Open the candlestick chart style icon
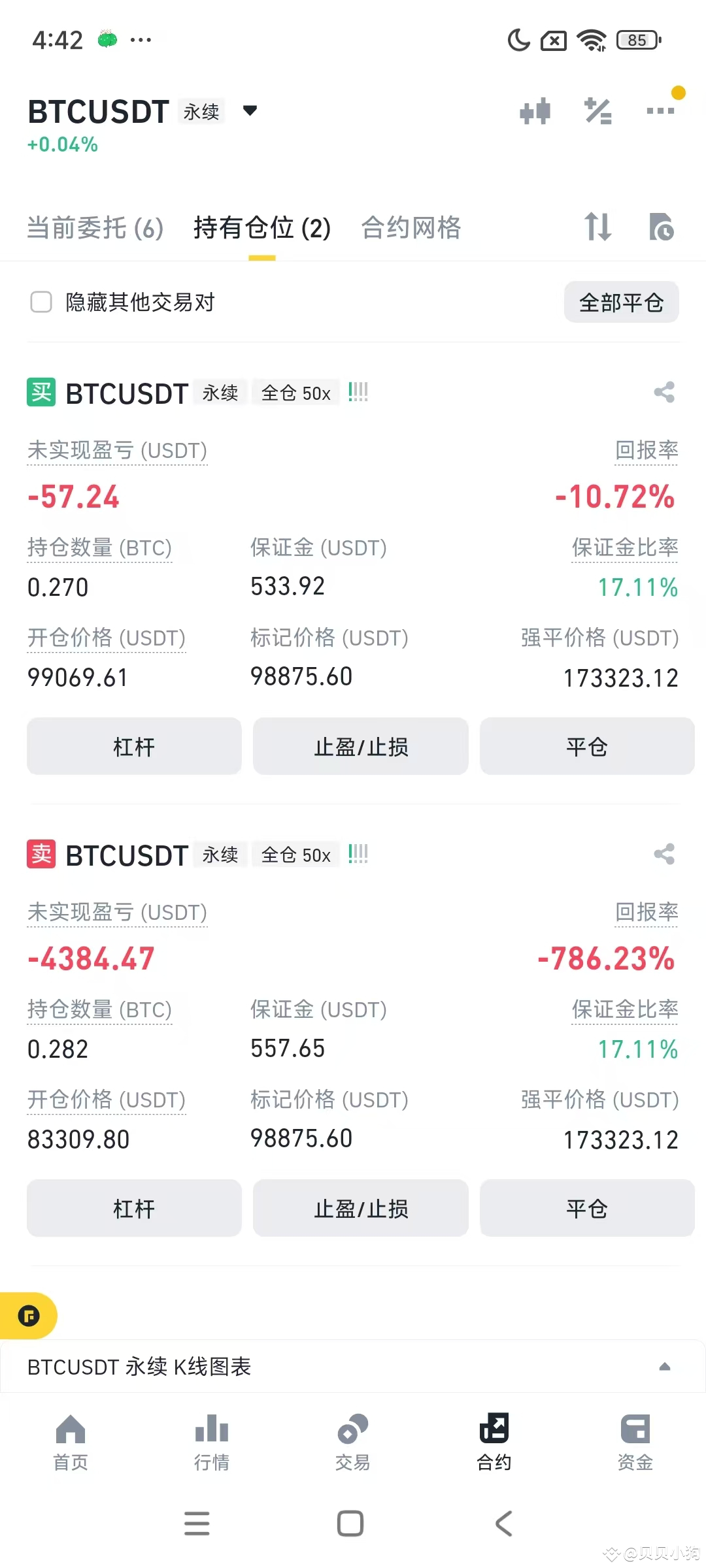 click(536, 110)
